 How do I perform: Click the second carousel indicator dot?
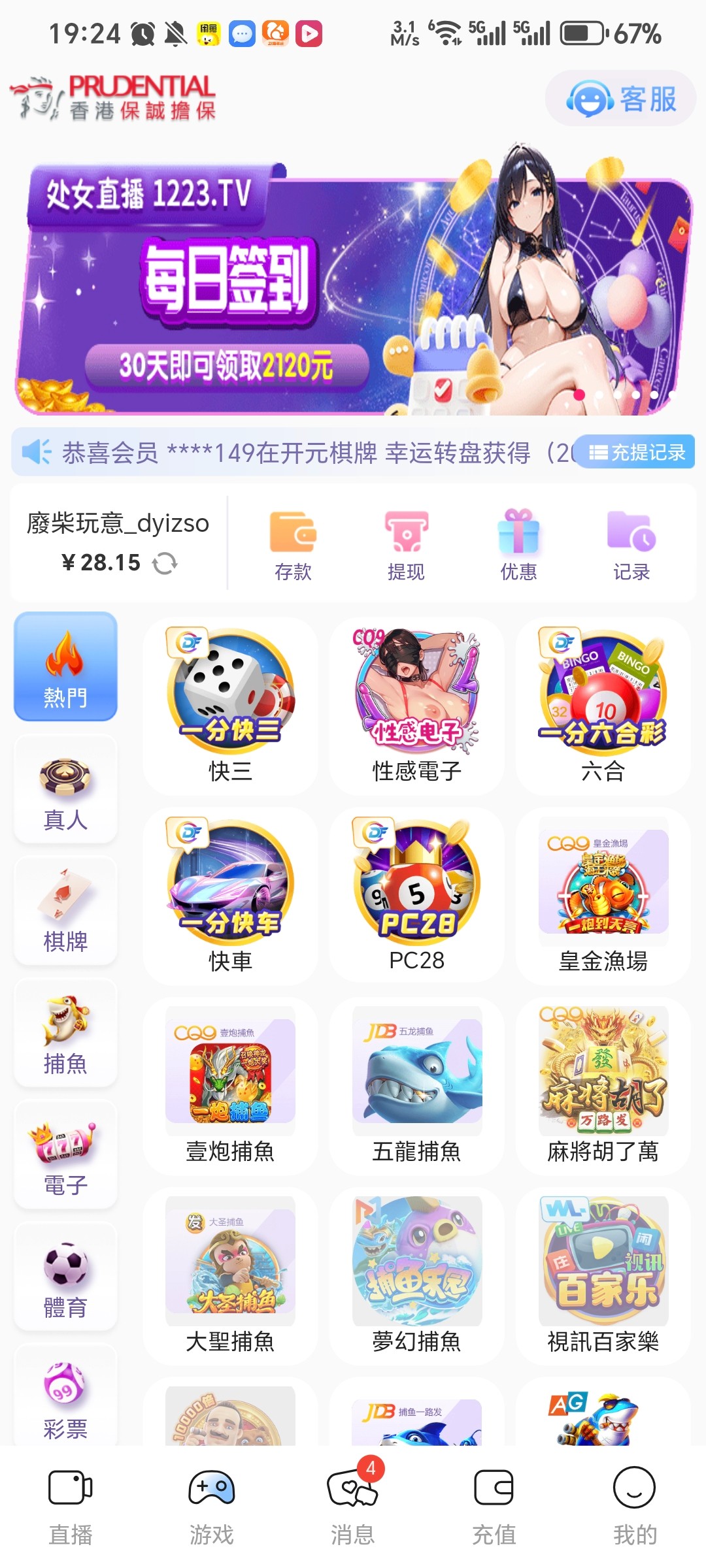point(598,395)
